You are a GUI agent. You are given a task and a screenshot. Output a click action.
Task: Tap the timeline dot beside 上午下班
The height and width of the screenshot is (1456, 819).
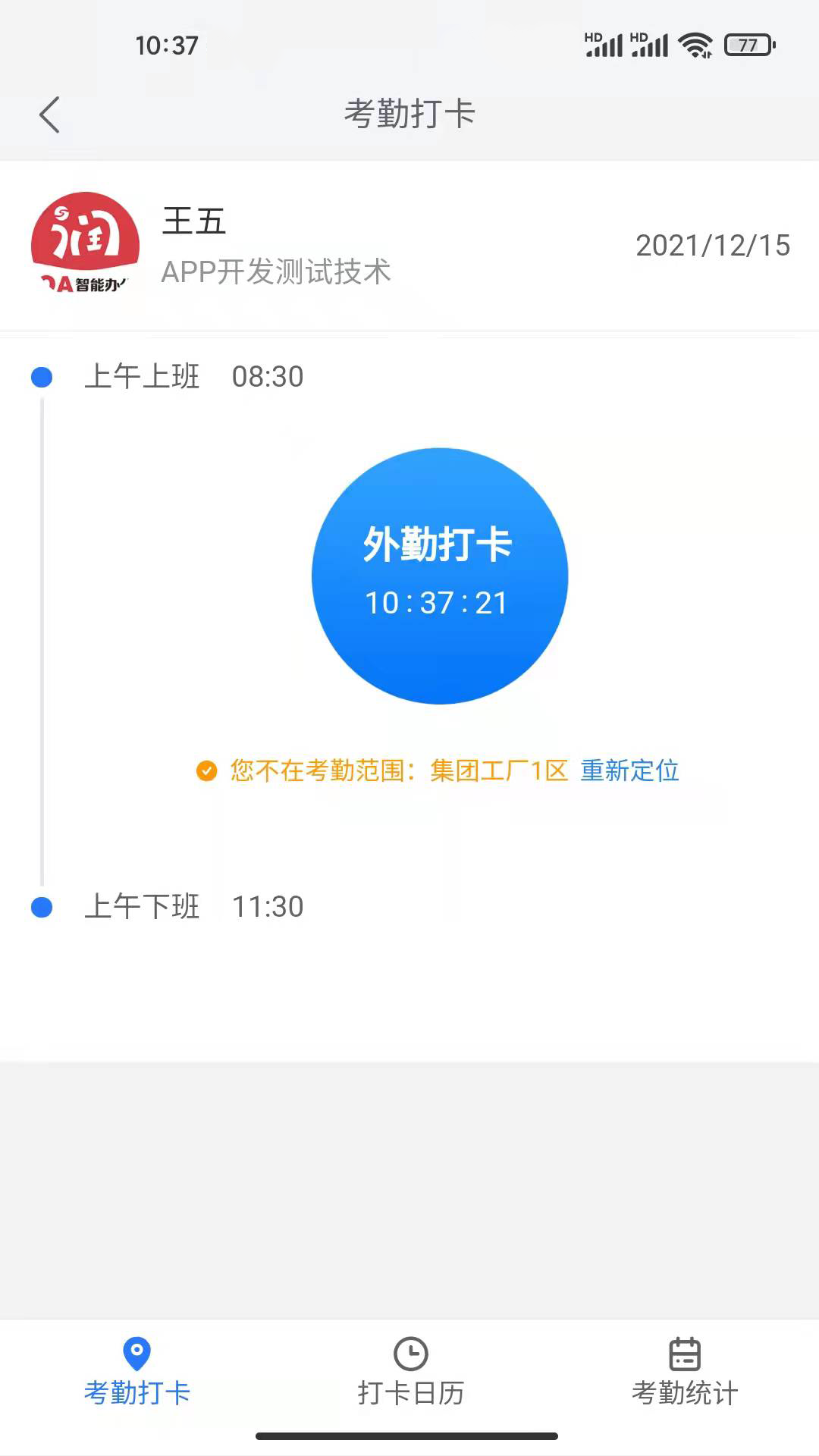tap(42, 906)
